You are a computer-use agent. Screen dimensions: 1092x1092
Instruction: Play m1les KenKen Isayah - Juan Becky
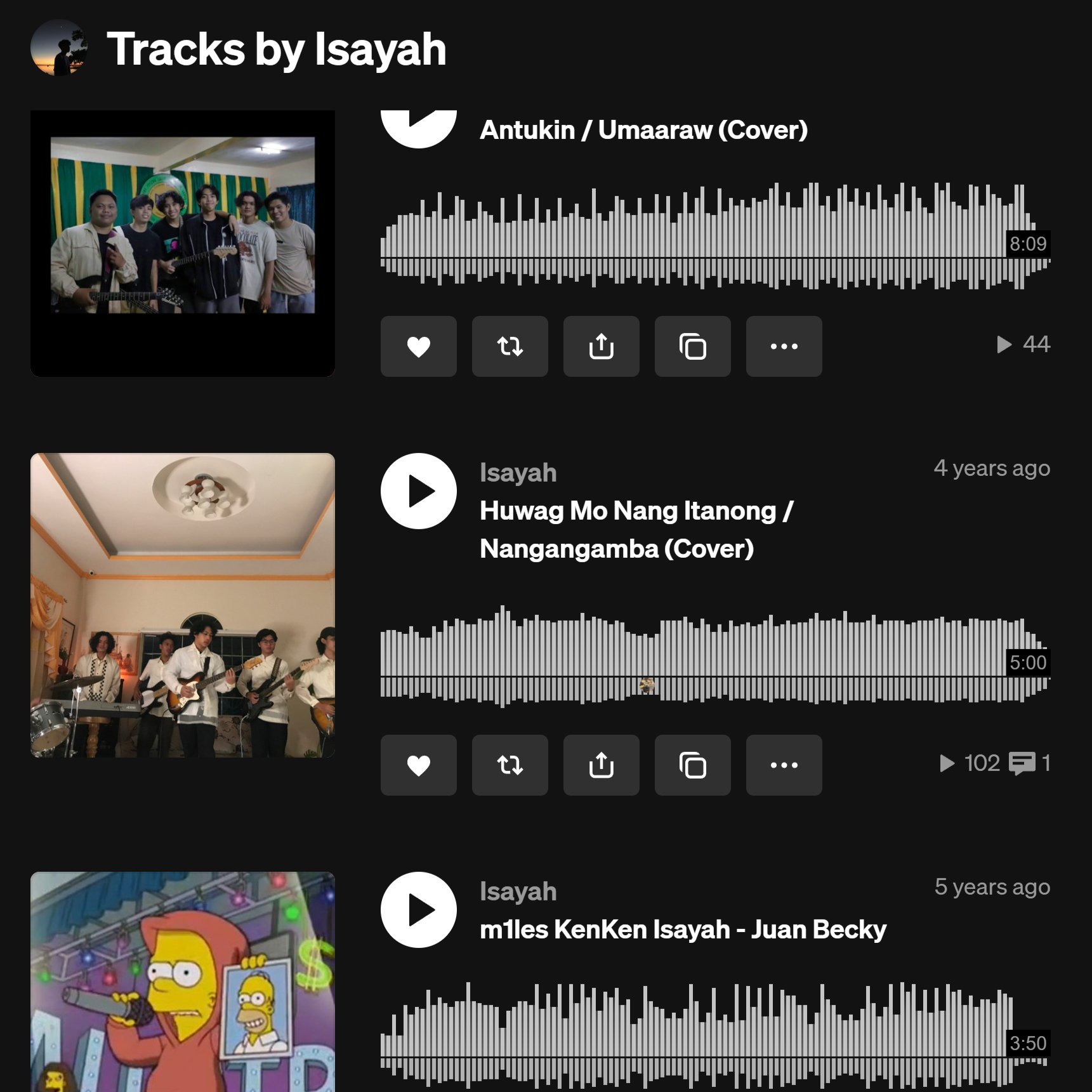click(418, 910)
